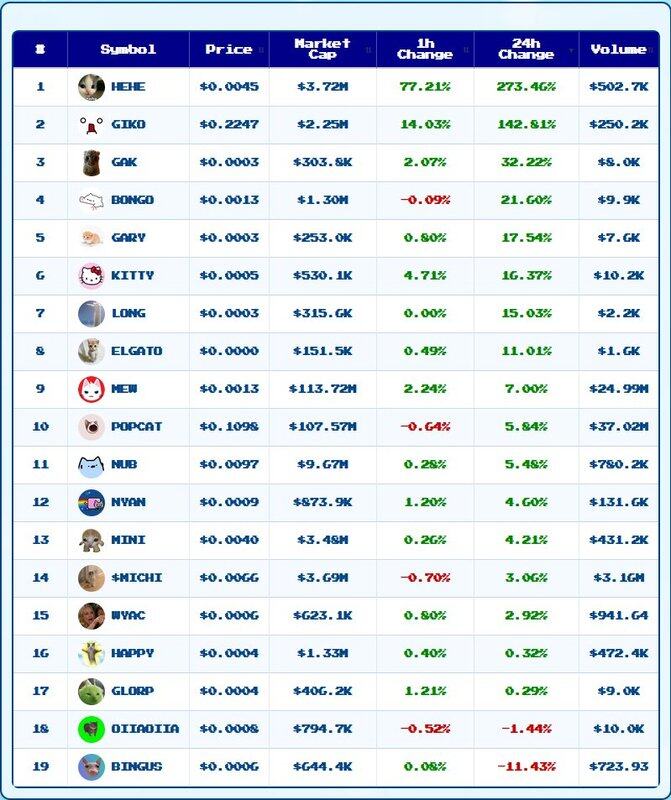
Task: Open the HEHE token row
Action: [128, 87]
